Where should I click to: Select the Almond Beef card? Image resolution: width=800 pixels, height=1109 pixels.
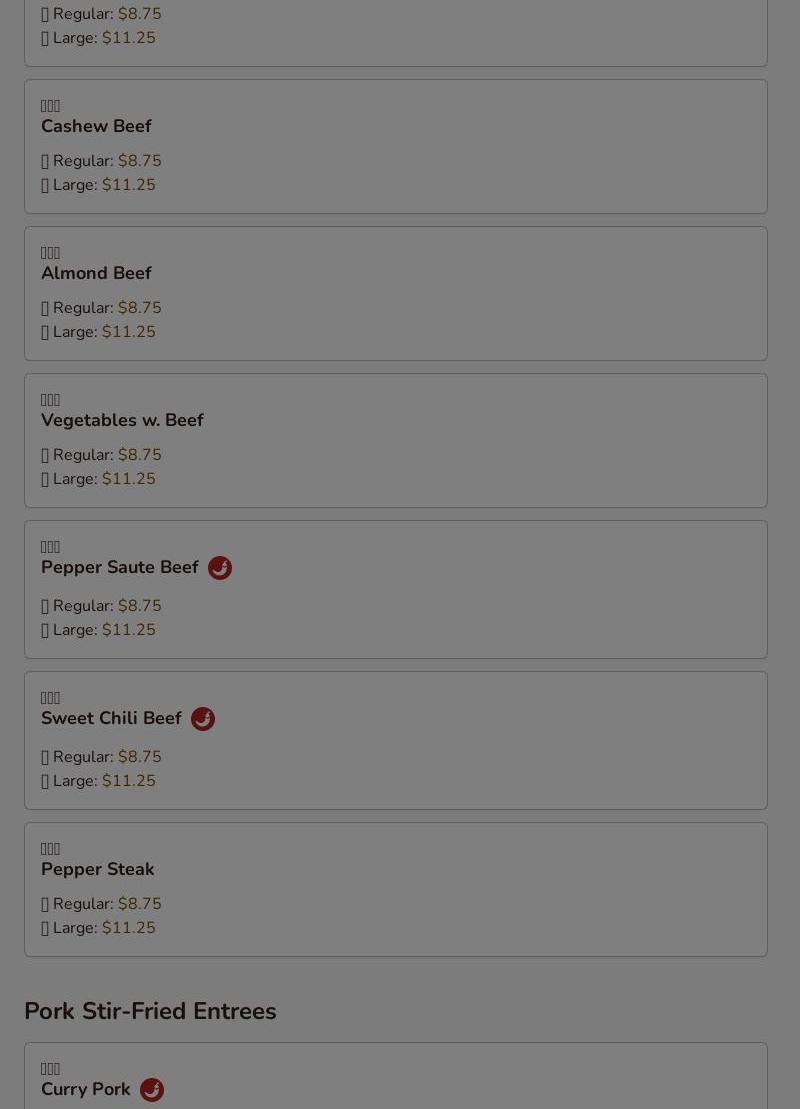click(396, 293)
